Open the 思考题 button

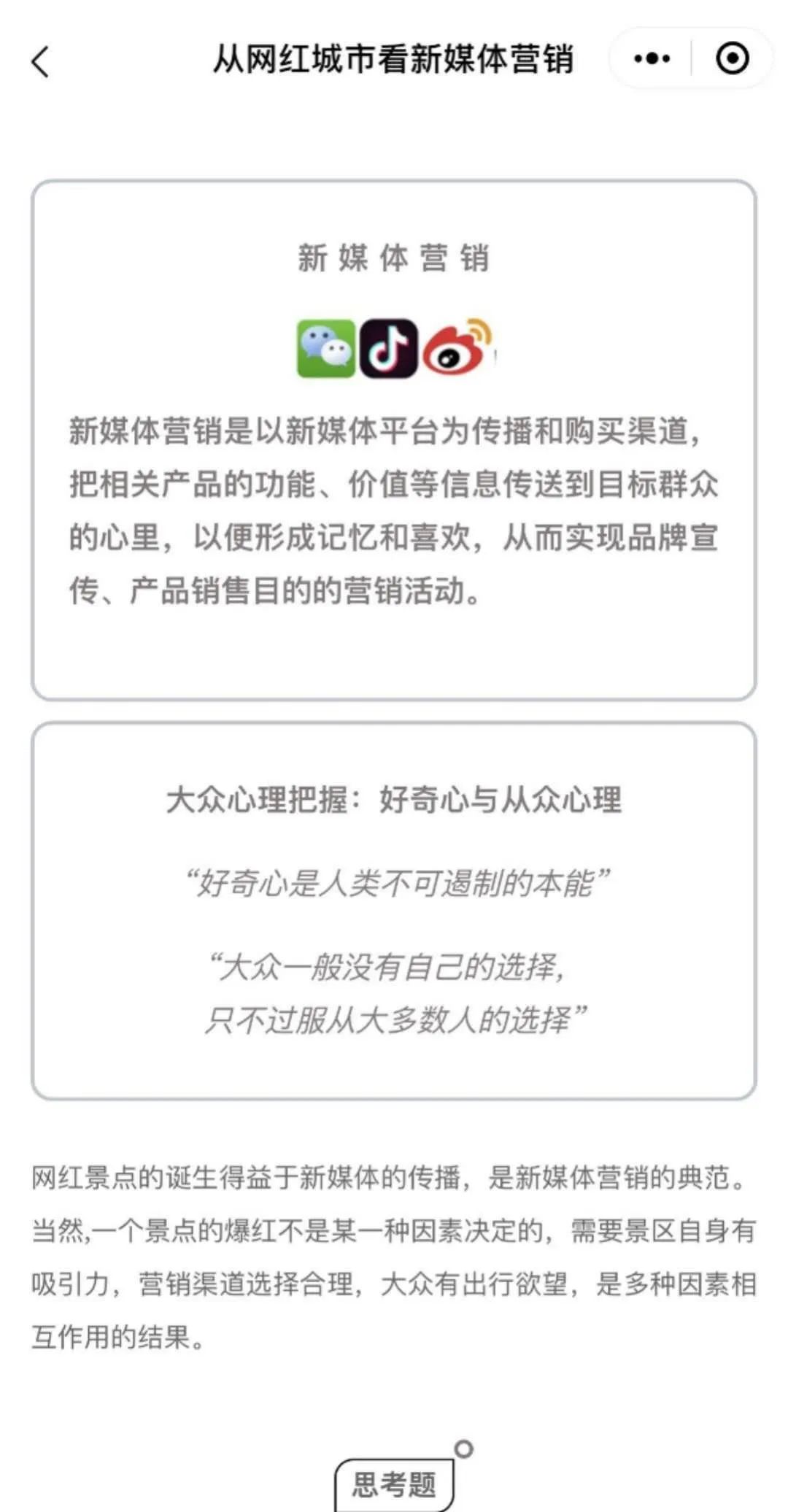pos(394,1484)
